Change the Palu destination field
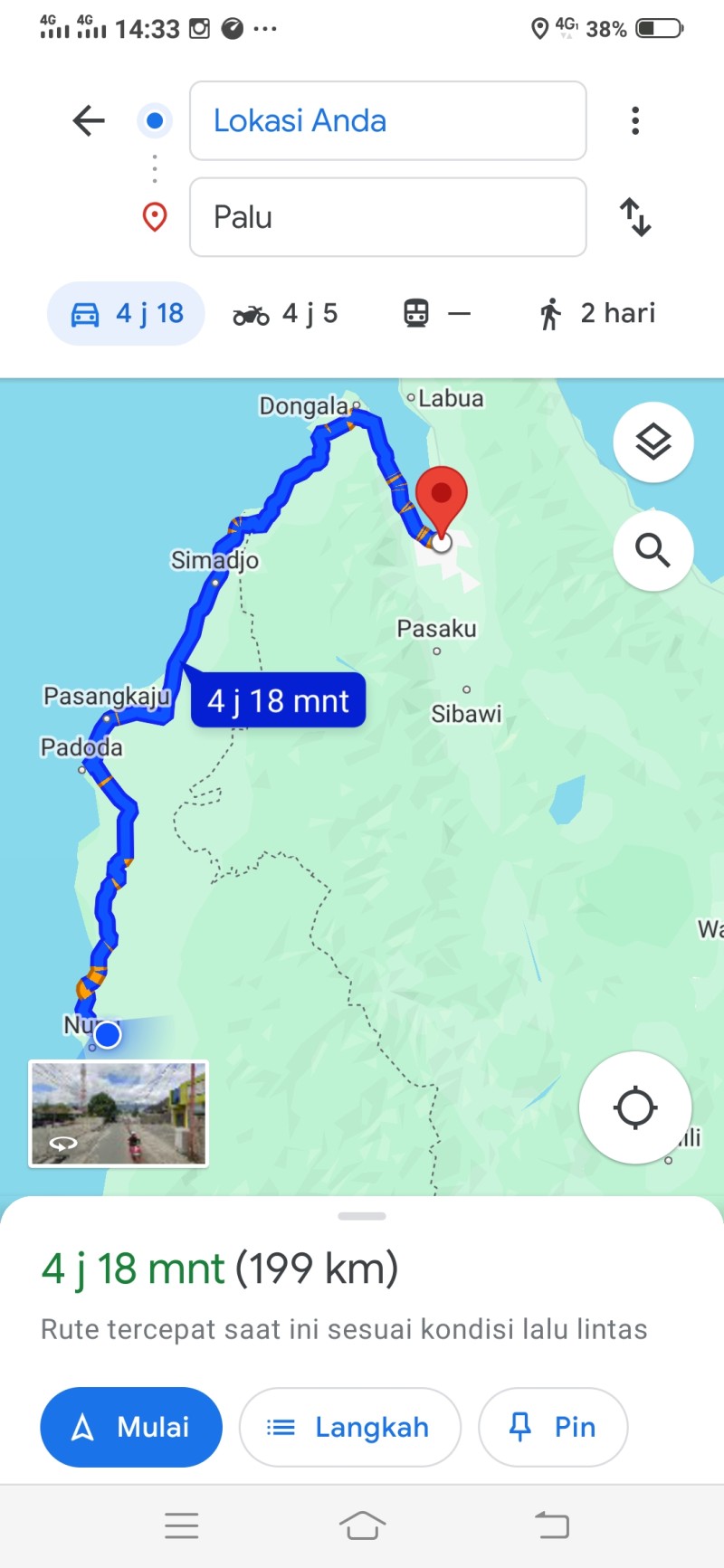 tap(387, 217)
